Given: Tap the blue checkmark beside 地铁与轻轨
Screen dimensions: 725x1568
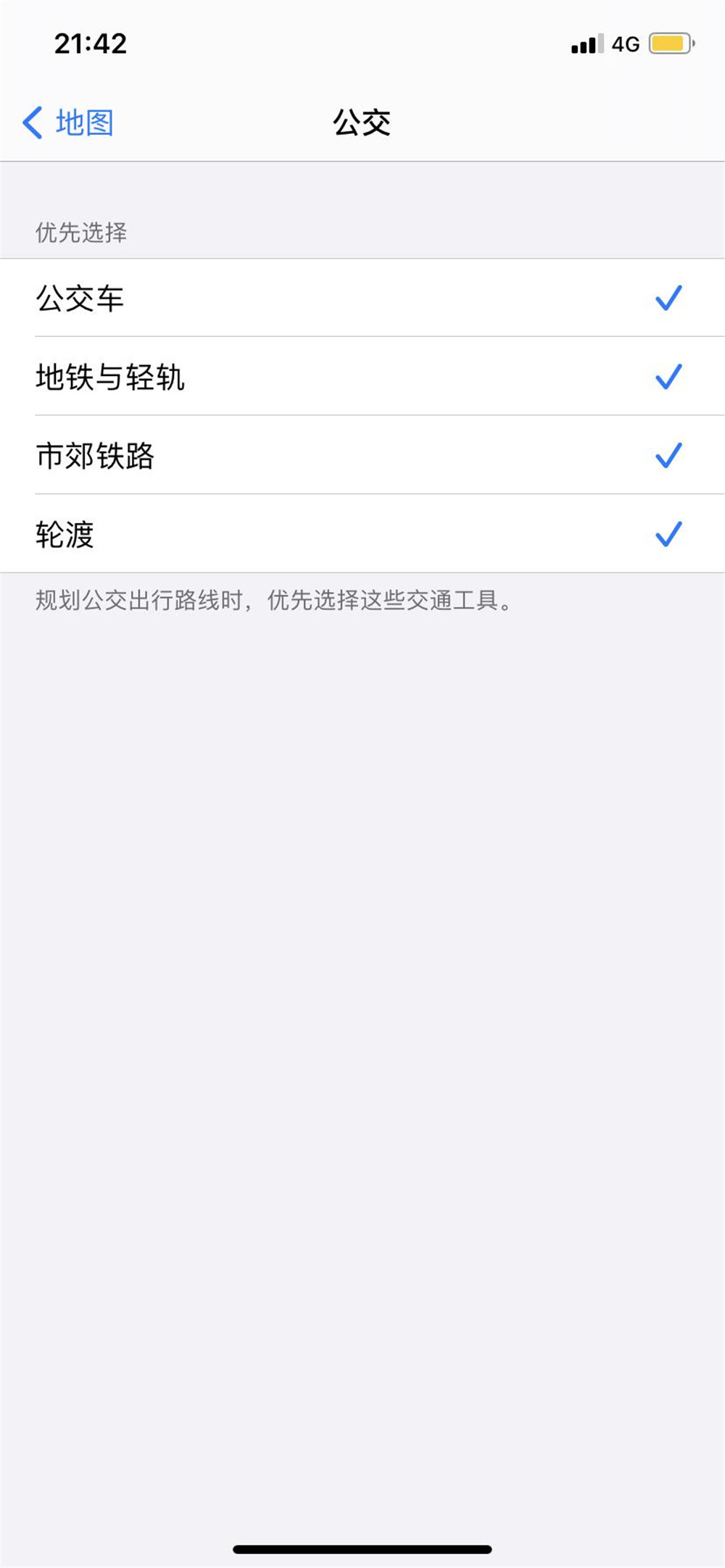Looking at the screenshot, I should pyautogui.click(x=668, y=378).
